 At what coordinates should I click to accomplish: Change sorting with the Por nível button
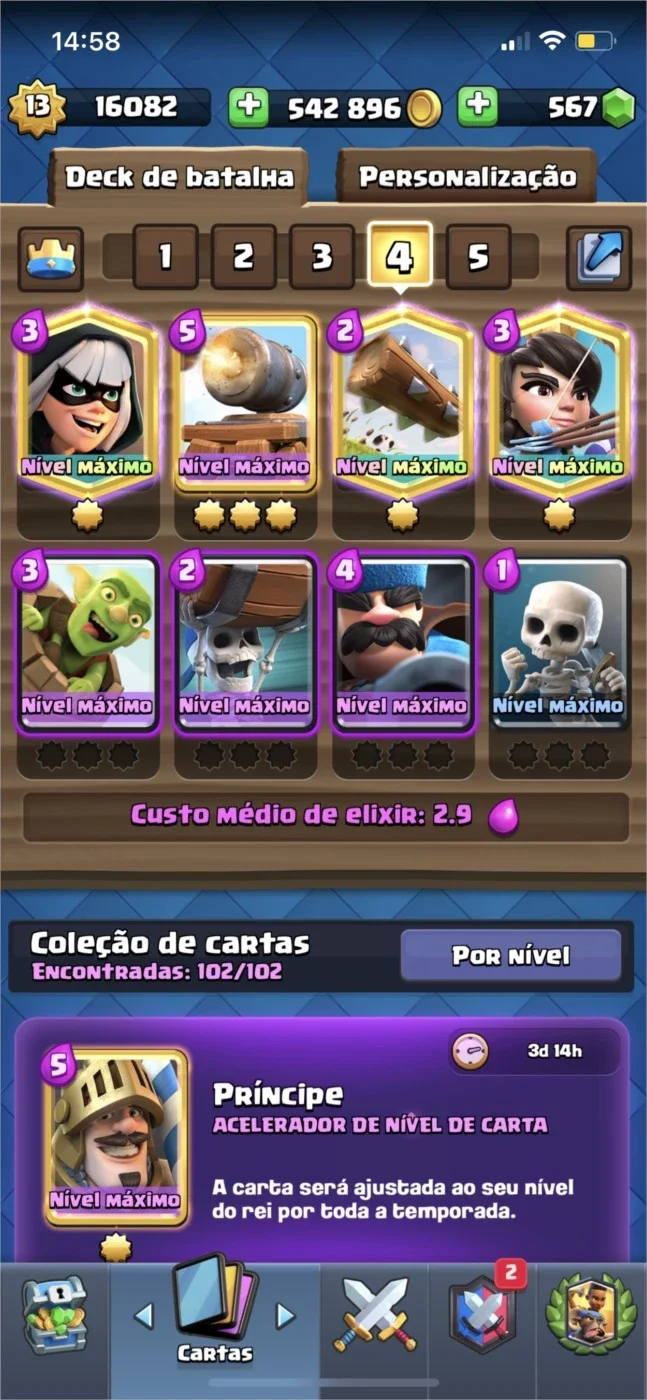pyautogui.click(x=511, y=955)
